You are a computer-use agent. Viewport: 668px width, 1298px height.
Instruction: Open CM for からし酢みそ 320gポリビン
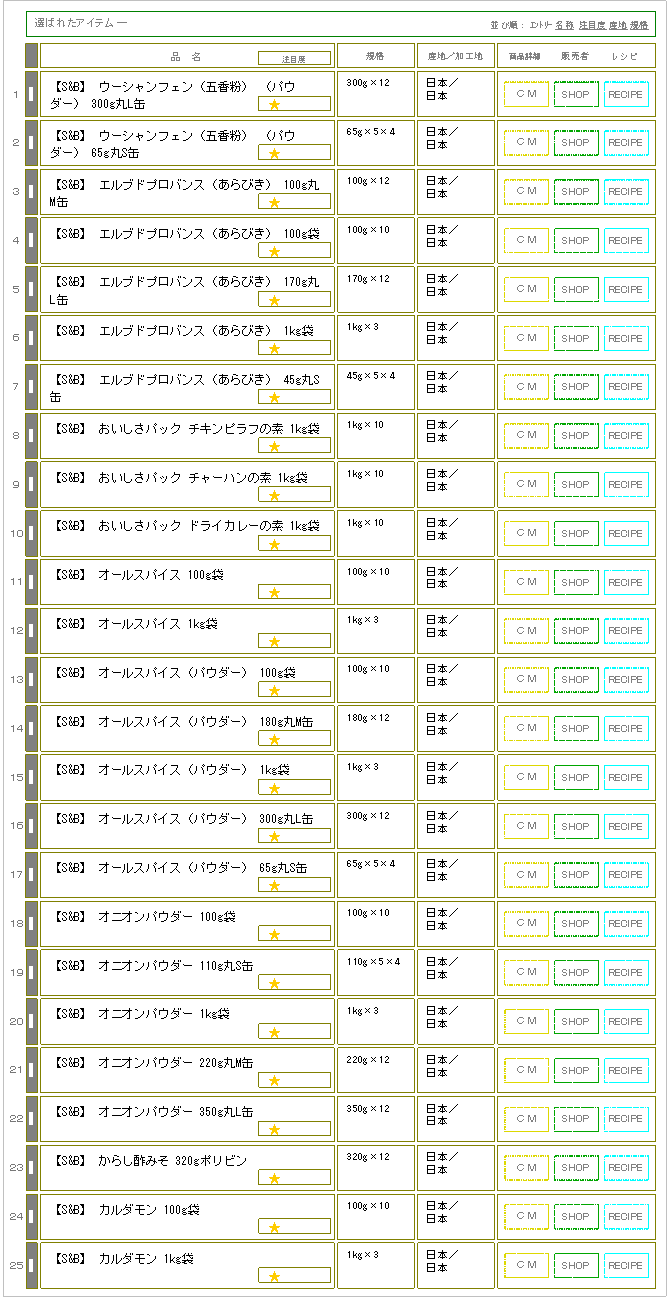coord(526,1168)
